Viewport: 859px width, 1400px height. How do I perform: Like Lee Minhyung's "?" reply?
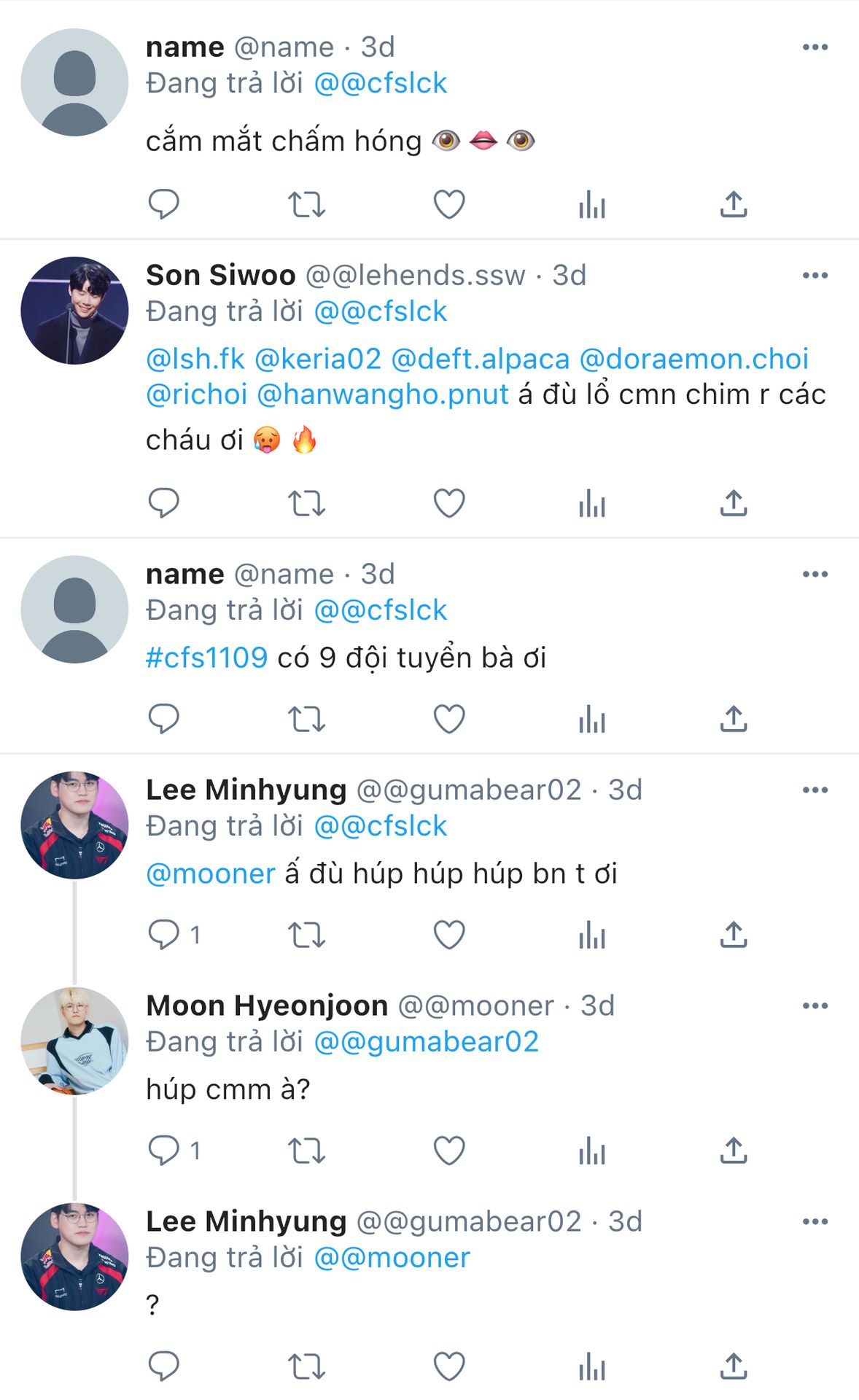[x=449, y=1366]
